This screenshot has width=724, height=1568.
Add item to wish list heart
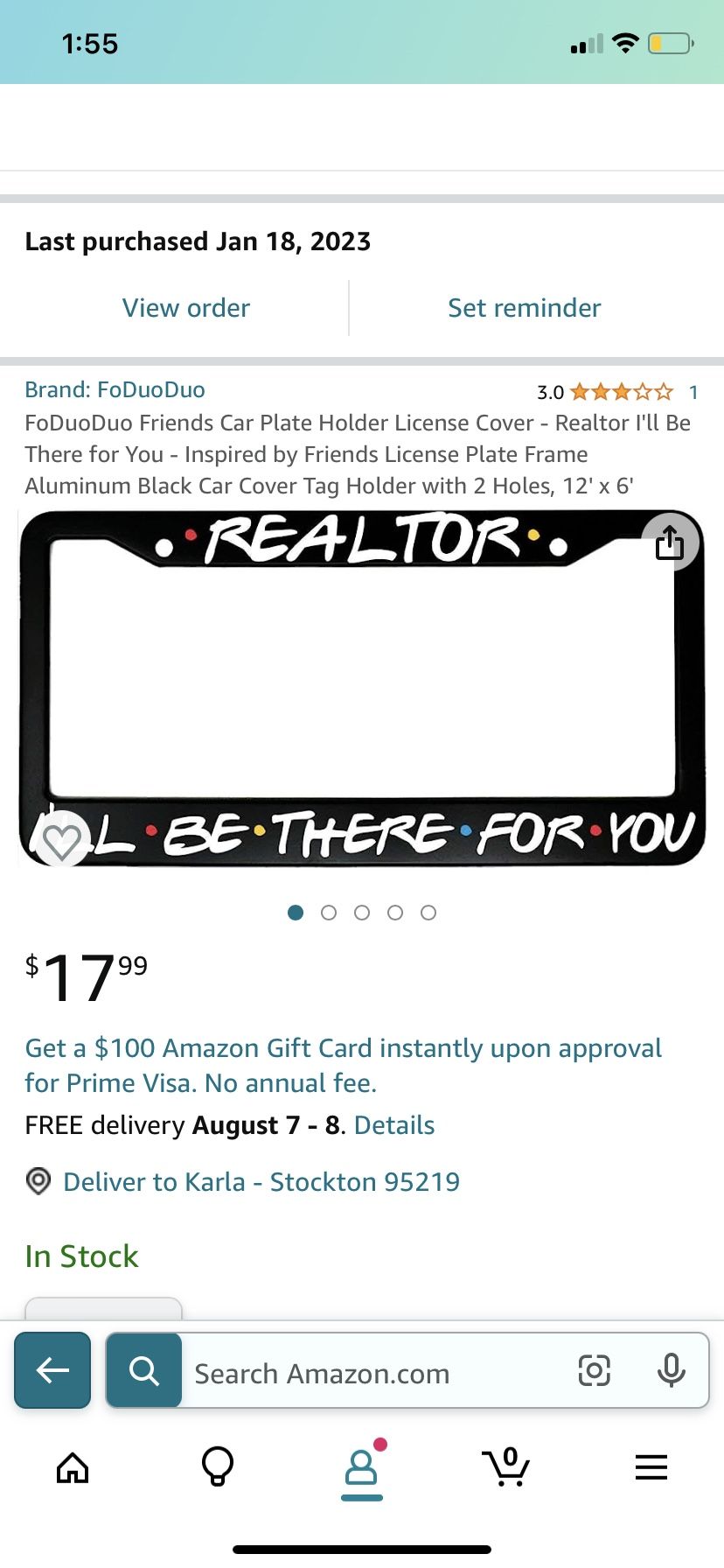pyautogui.click(x=61, y=840)
